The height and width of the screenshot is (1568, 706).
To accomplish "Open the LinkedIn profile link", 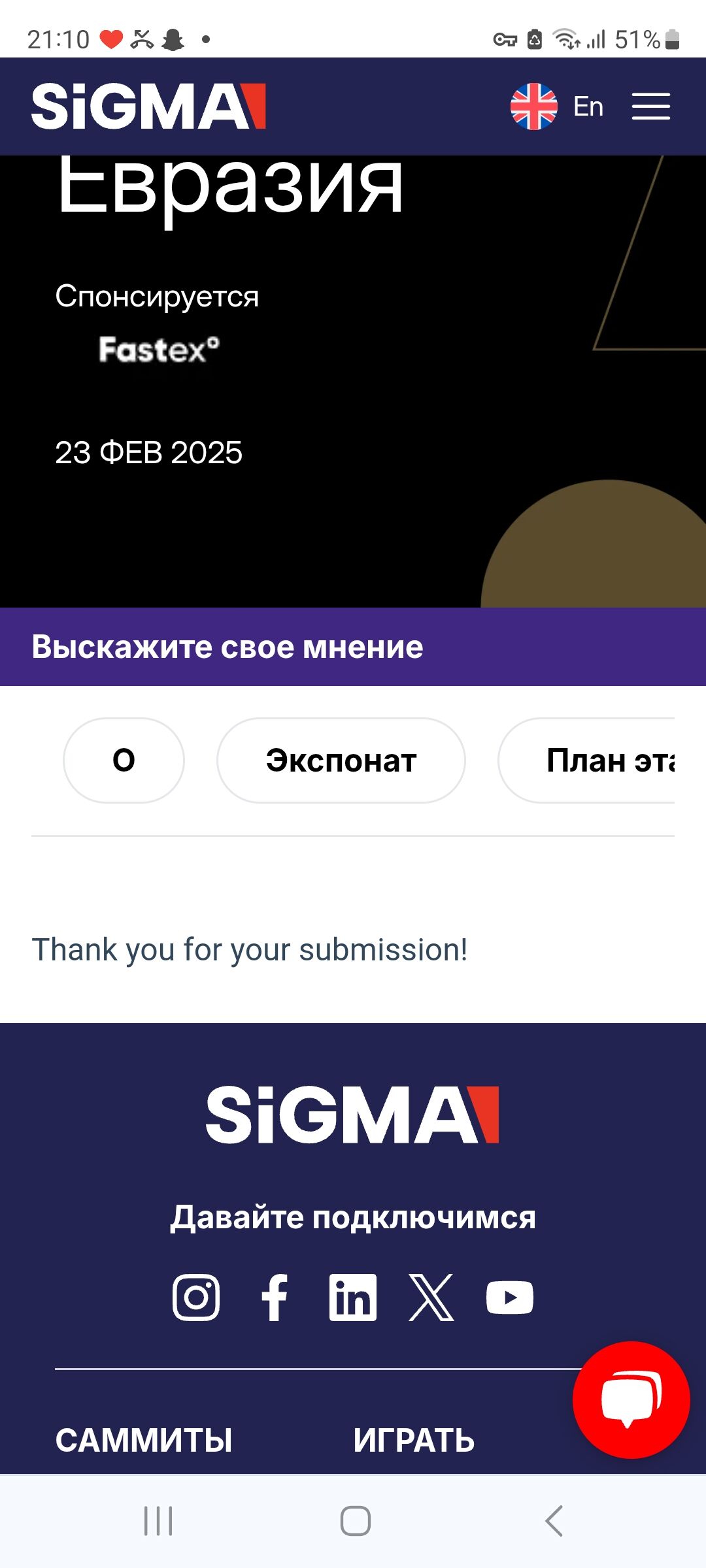I will coord(353,1298).
